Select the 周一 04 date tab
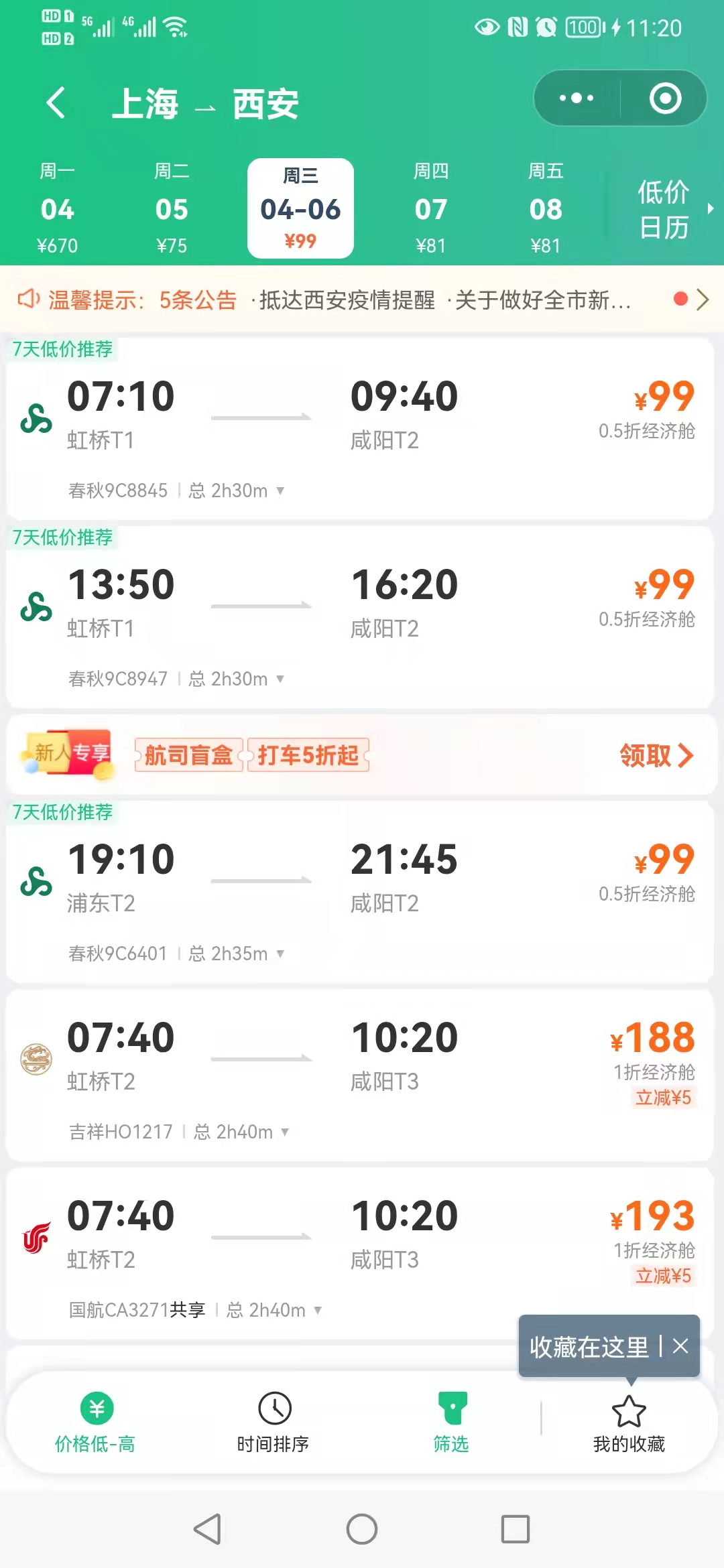The height and width of the screenshot is (1568, 724). coord(58,208)
